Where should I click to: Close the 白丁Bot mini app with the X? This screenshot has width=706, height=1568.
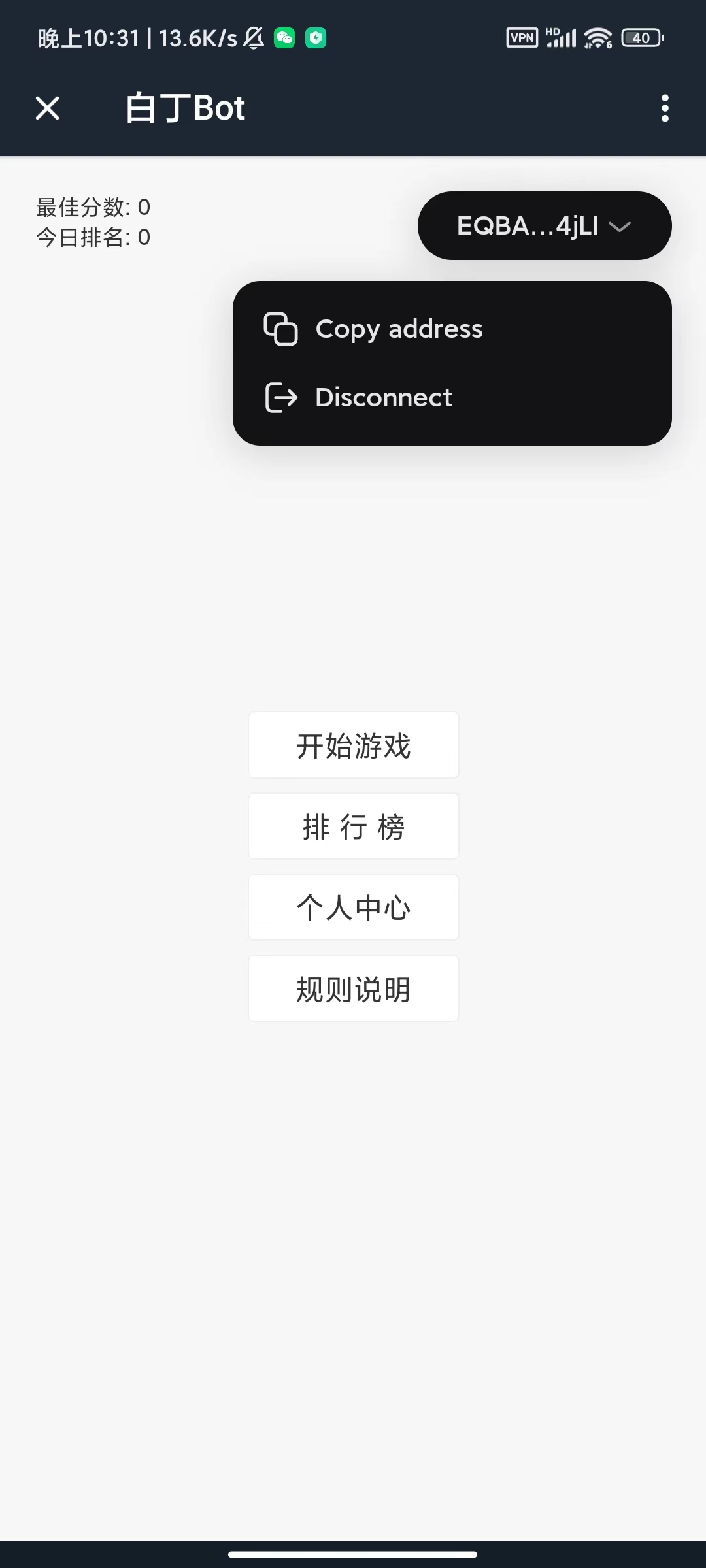point(47,108)
